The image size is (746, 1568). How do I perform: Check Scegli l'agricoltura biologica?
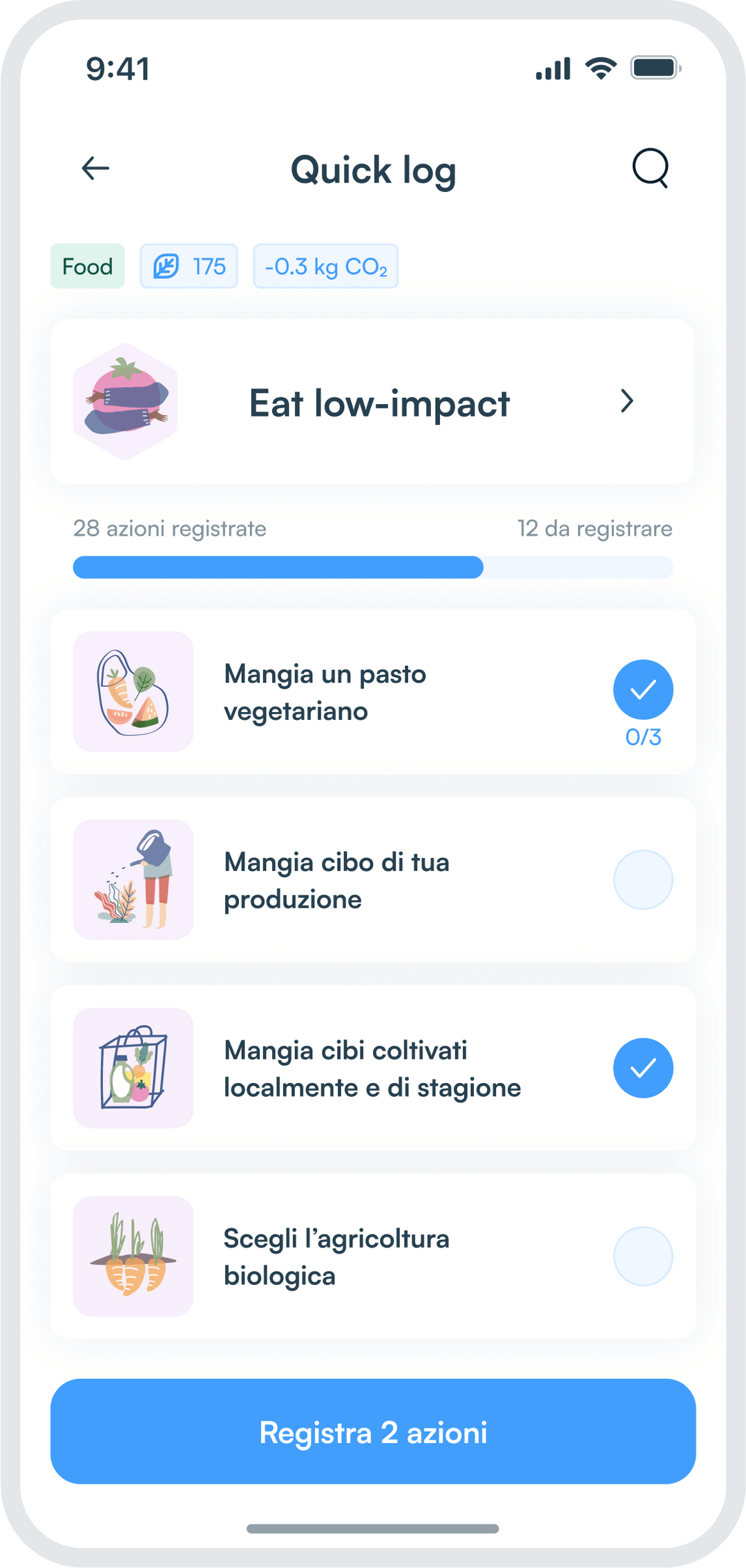click(643, 1256)
